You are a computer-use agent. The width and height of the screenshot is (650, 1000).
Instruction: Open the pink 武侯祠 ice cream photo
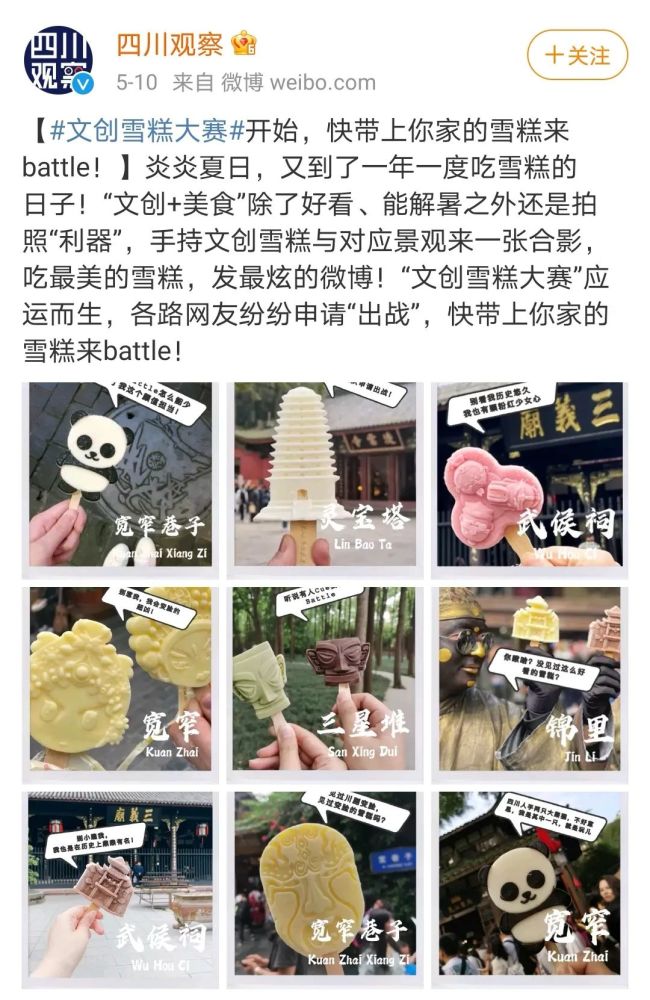click(x=529, y=474)
